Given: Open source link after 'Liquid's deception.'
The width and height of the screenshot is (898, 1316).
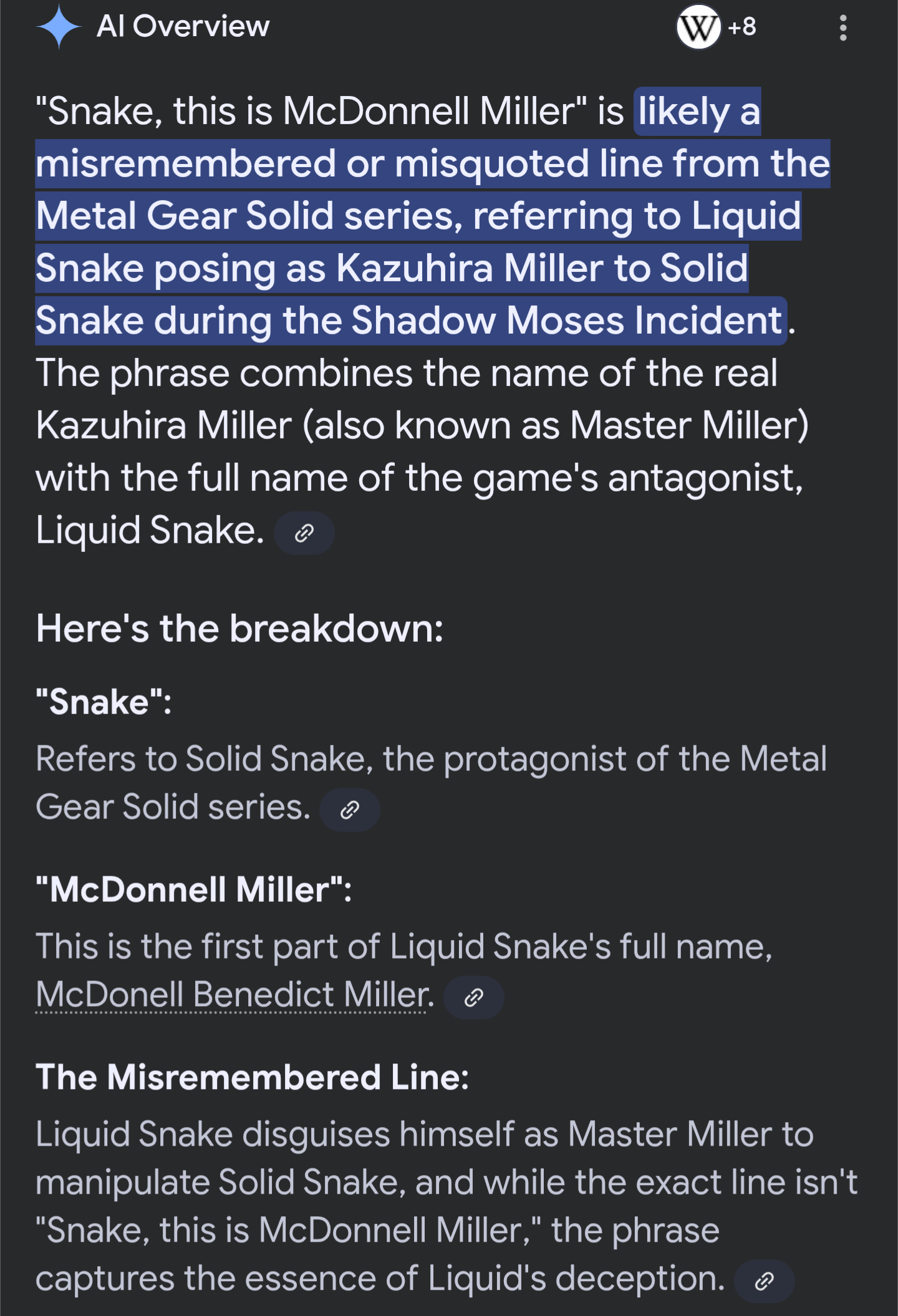Looking at the screenshot, I should coord(764,1281).
